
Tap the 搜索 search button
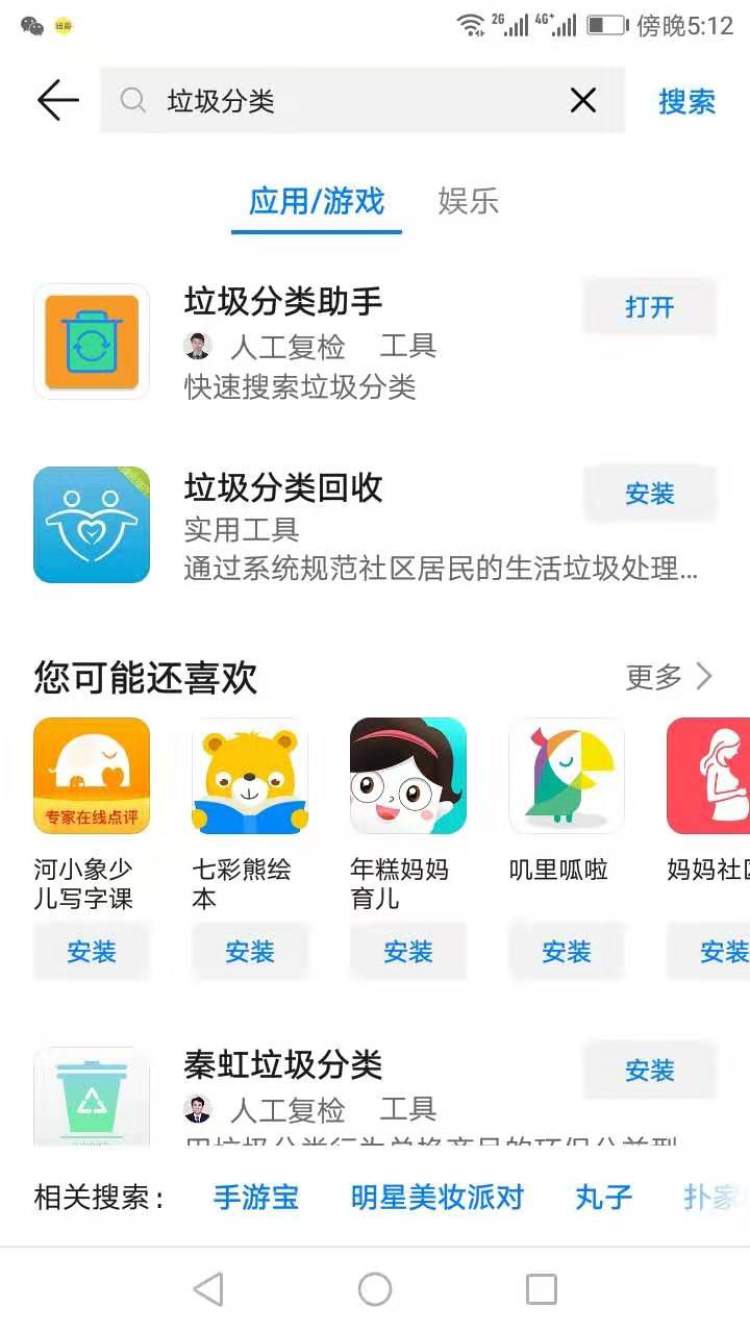(687, 101)
